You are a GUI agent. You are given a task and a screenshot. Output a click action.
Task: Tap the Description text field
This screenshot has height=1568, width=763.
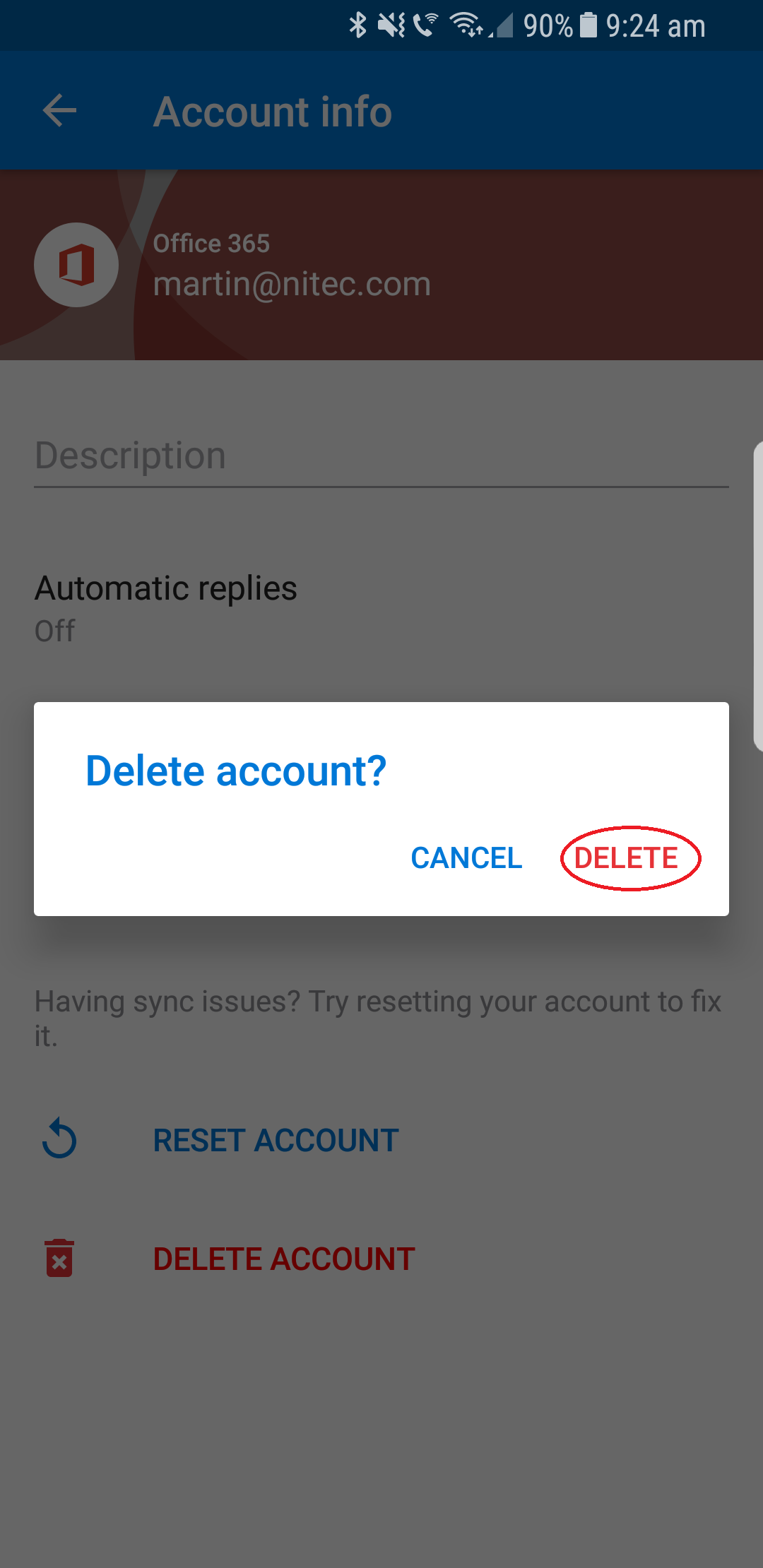coord(381,456)
